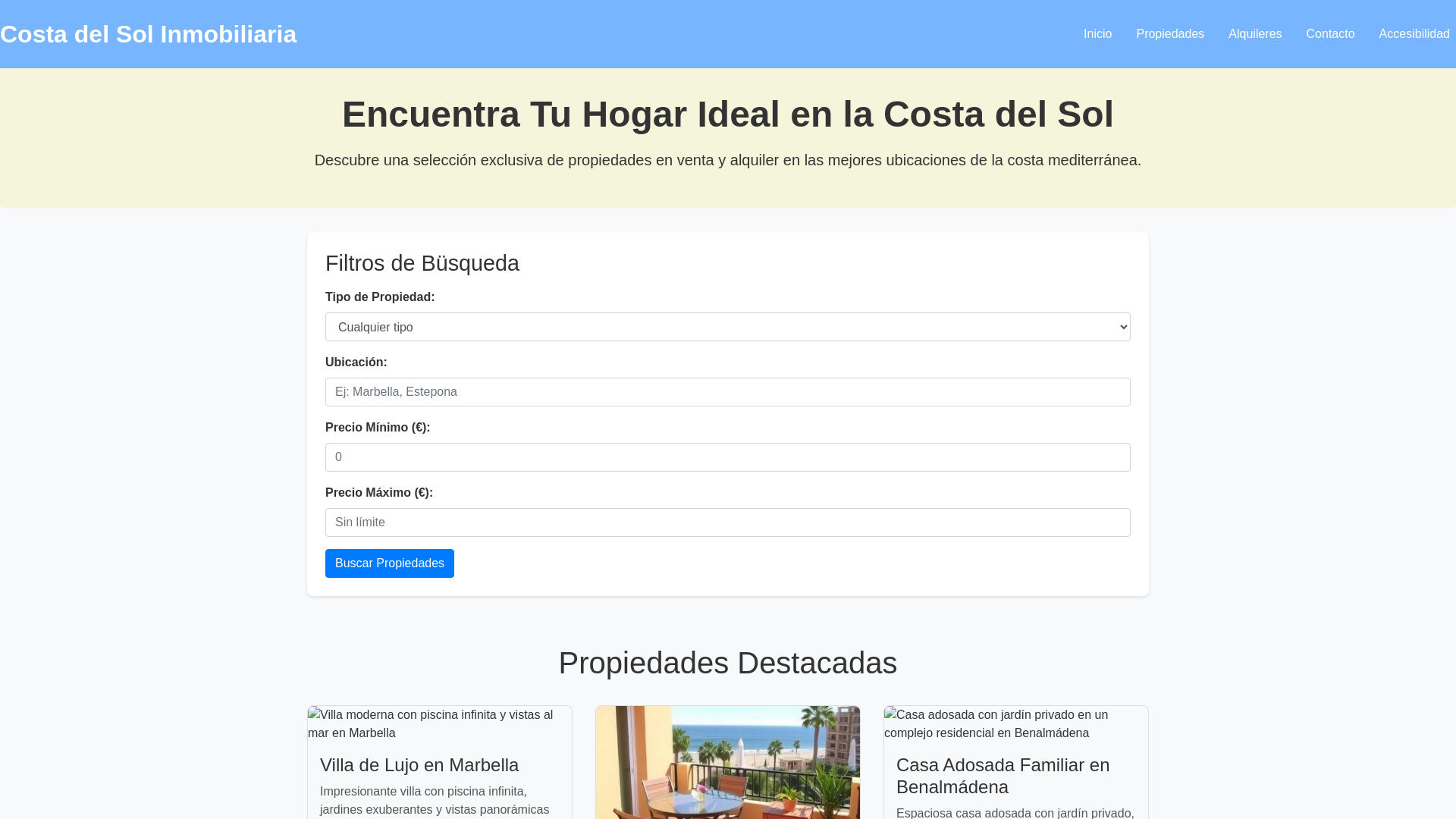Focus the Ubicación text field
Image resolution: width=1456 pixels, height=819 pixels.
pyautogui.click(x=727, y=392)
